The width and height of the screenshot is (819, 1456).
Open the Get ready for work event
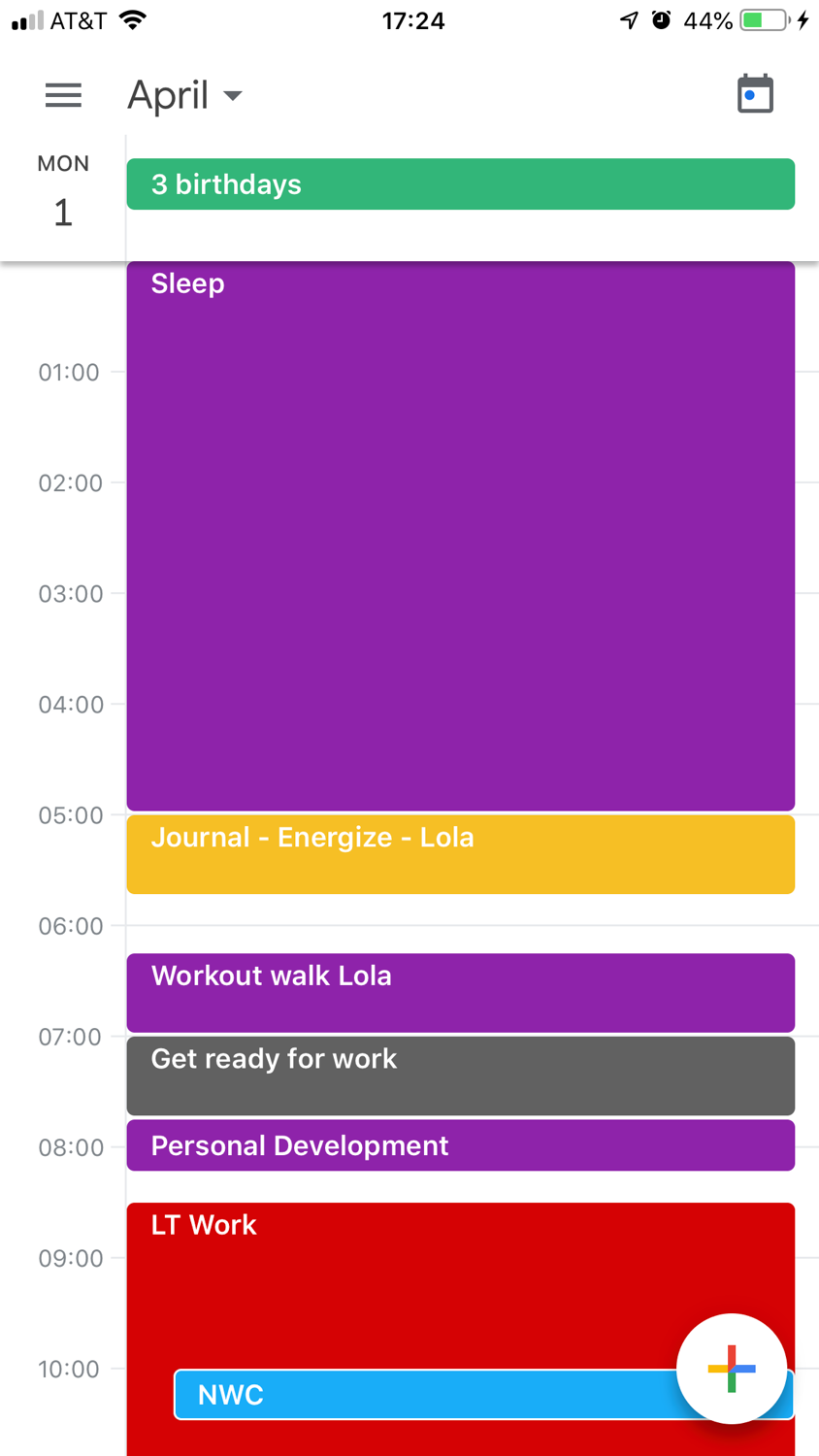(461, 1075)
